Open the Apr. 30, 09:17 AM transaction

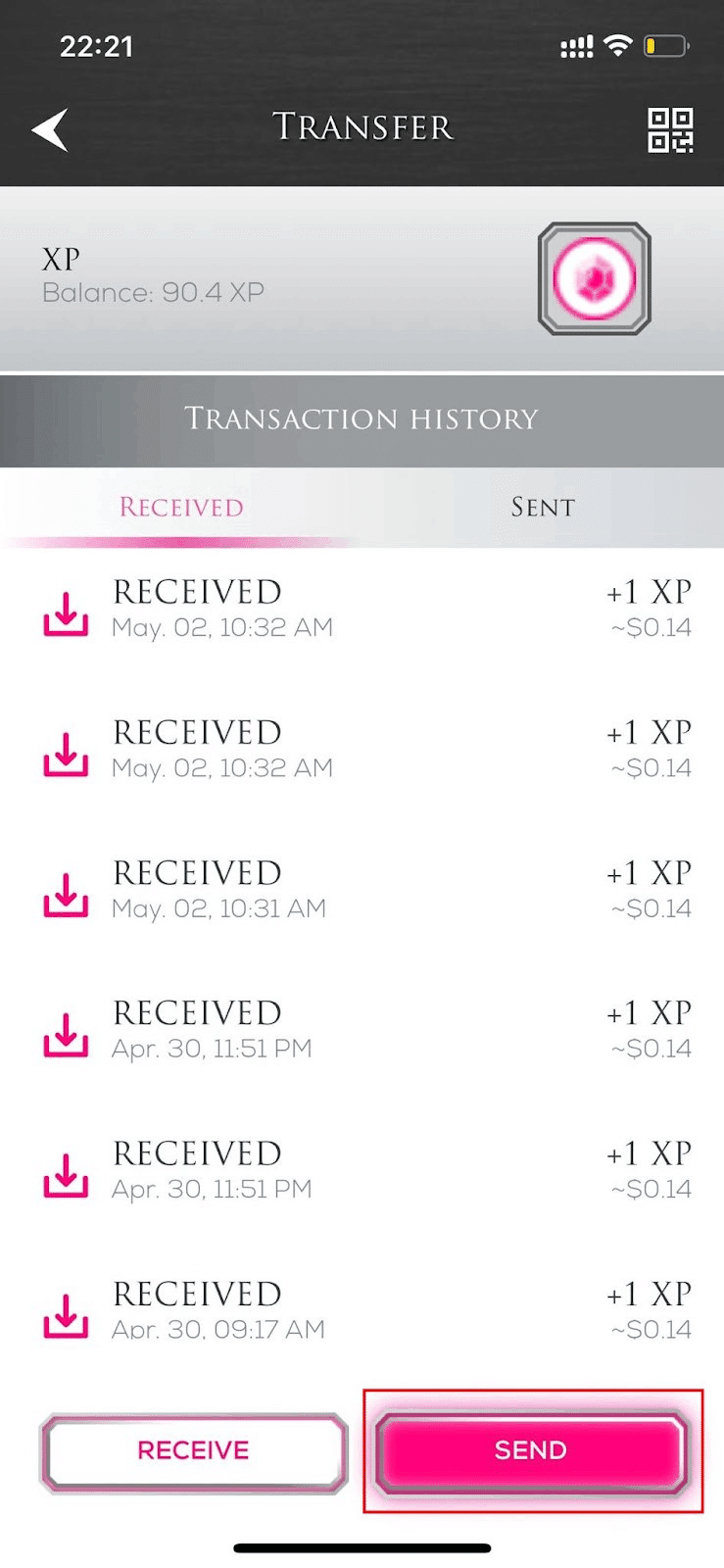point(362,1310)
